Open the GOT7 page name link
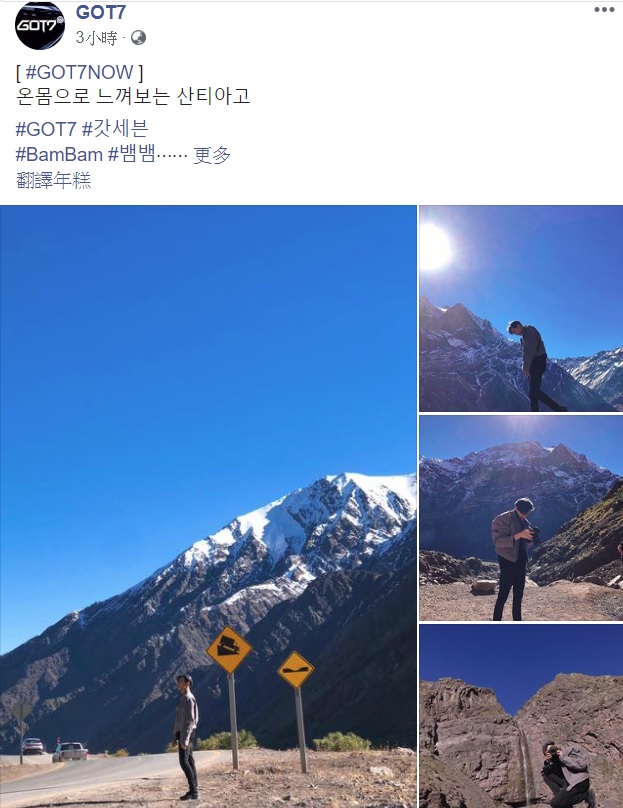623x808 pixels. point(101,13)
